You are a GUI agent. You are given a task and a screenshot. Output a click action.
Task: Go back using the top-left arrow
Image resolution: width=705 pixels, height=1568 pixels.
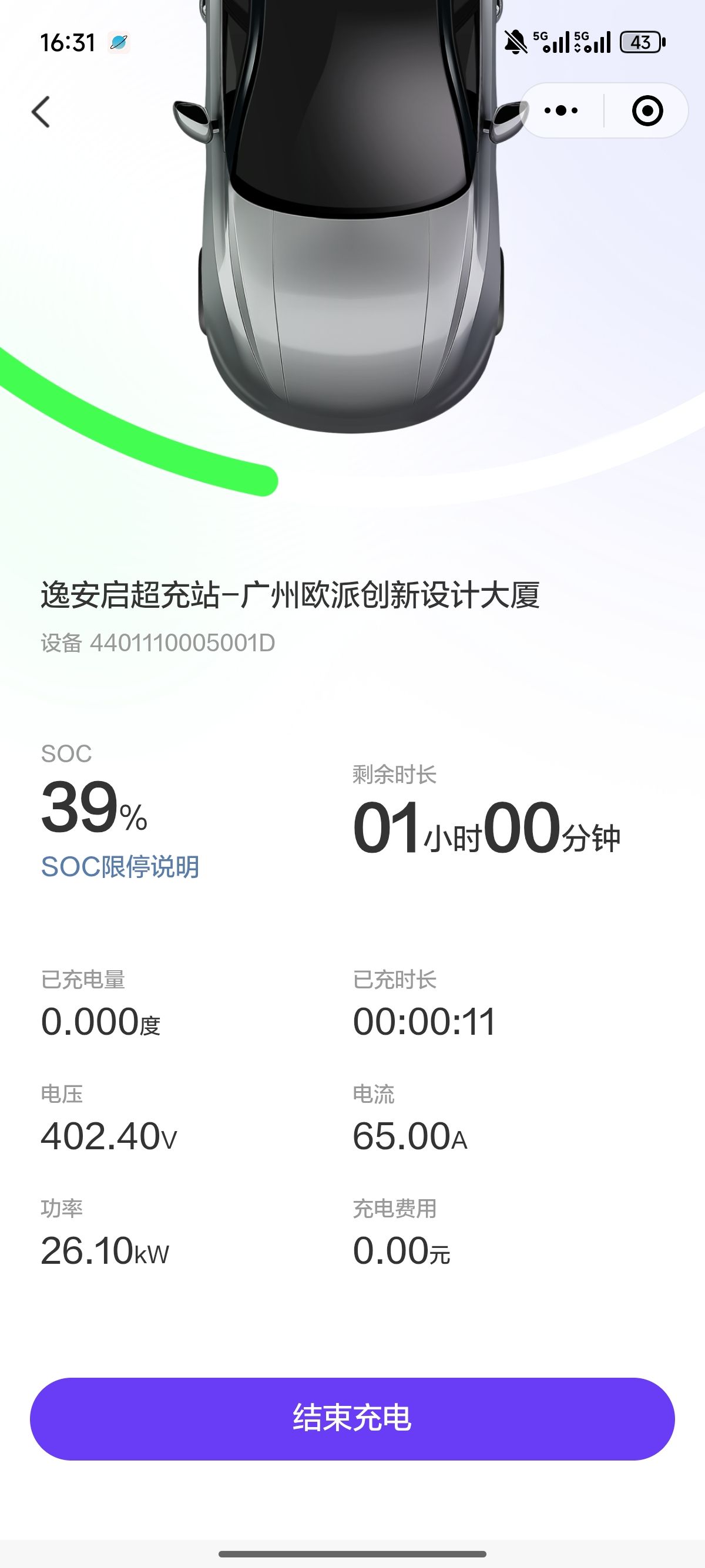point(41,112)
